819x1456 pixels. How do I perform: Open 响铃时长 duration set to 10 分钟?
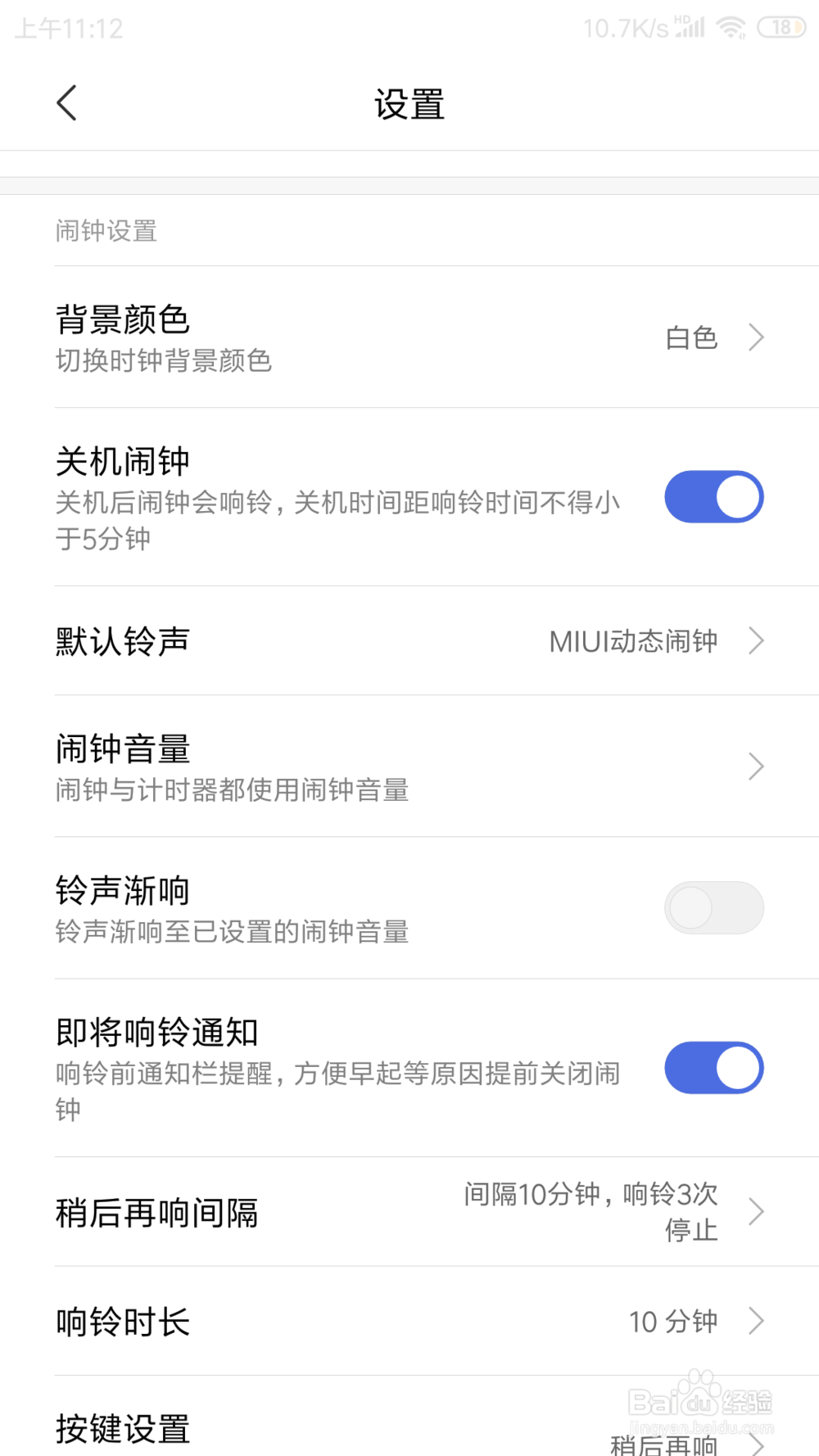coord(409,1321)
